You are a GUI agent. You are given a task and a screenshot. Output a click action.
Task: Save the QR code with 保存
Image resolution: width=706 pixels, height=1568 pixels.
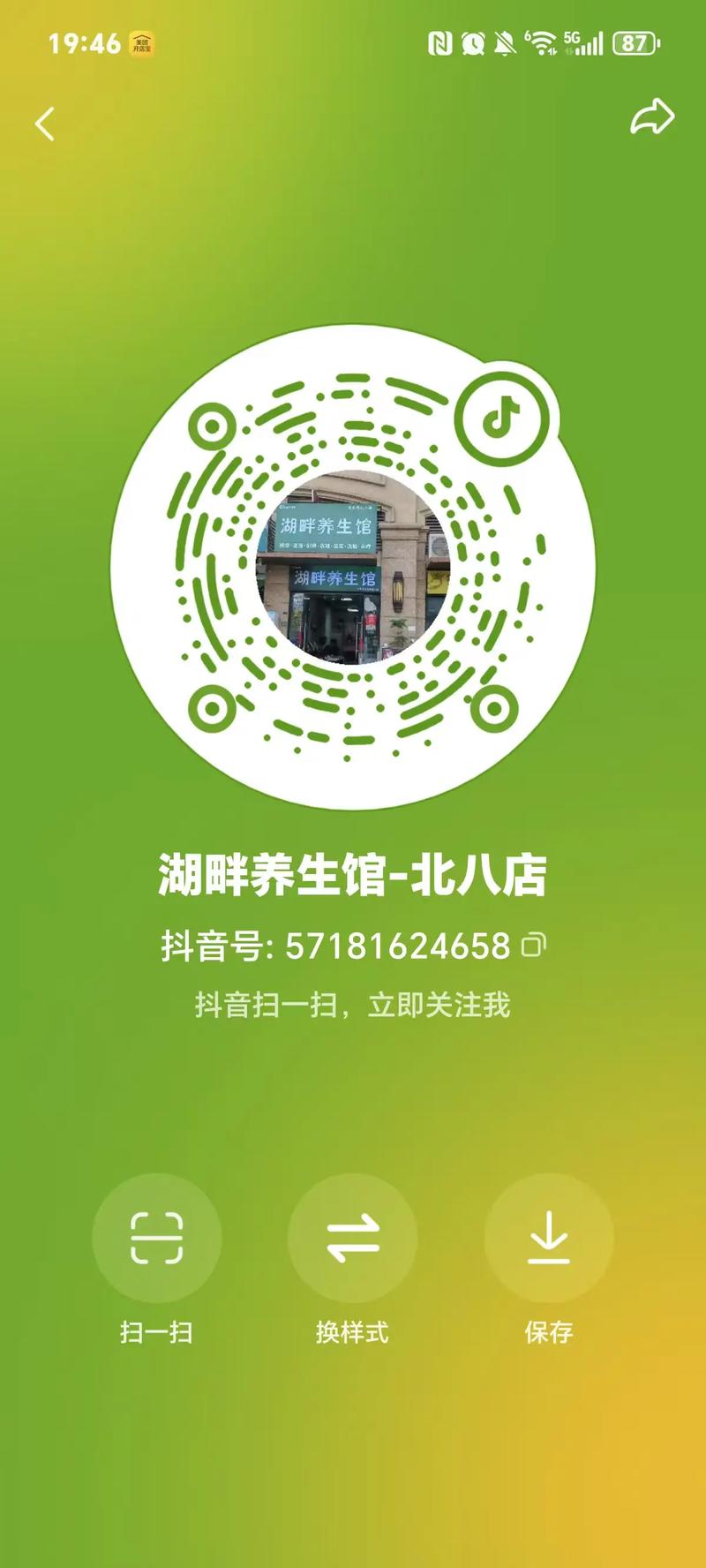[548, 1238]
